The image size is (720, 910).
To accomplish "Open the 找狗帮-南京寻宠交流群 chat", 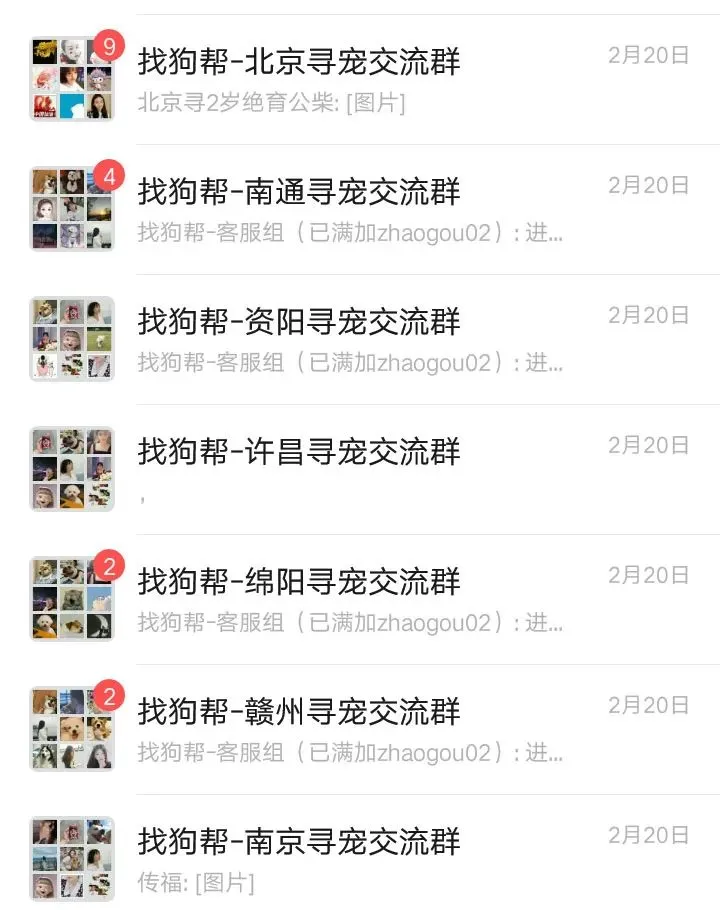I will pyautogui.click(x=360, y=853).
